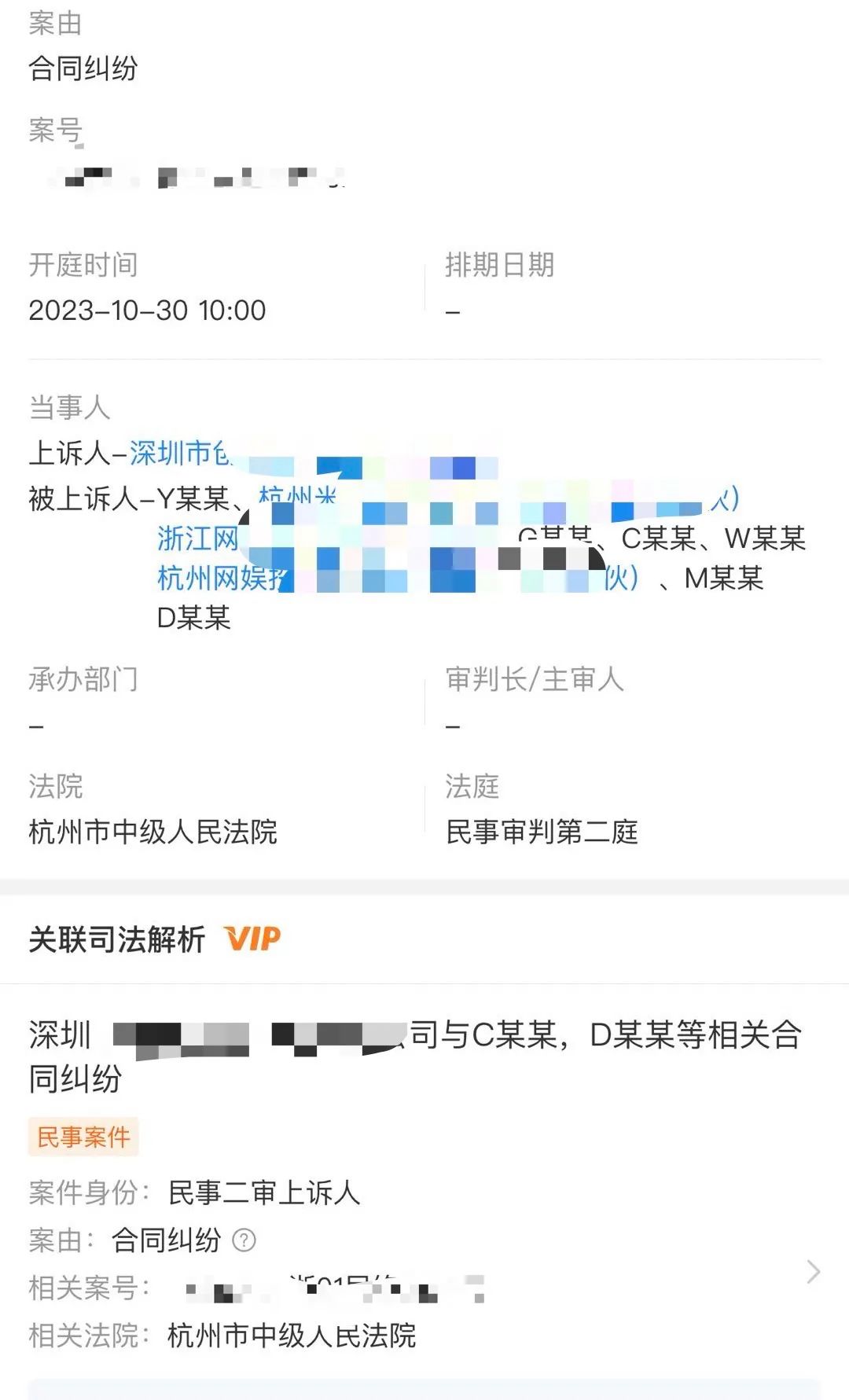Image resolution: width=849 pixels, height=1400 pixels.
Task: Open the appellant company link starting with 深圳市
Action: coord(179,454)
